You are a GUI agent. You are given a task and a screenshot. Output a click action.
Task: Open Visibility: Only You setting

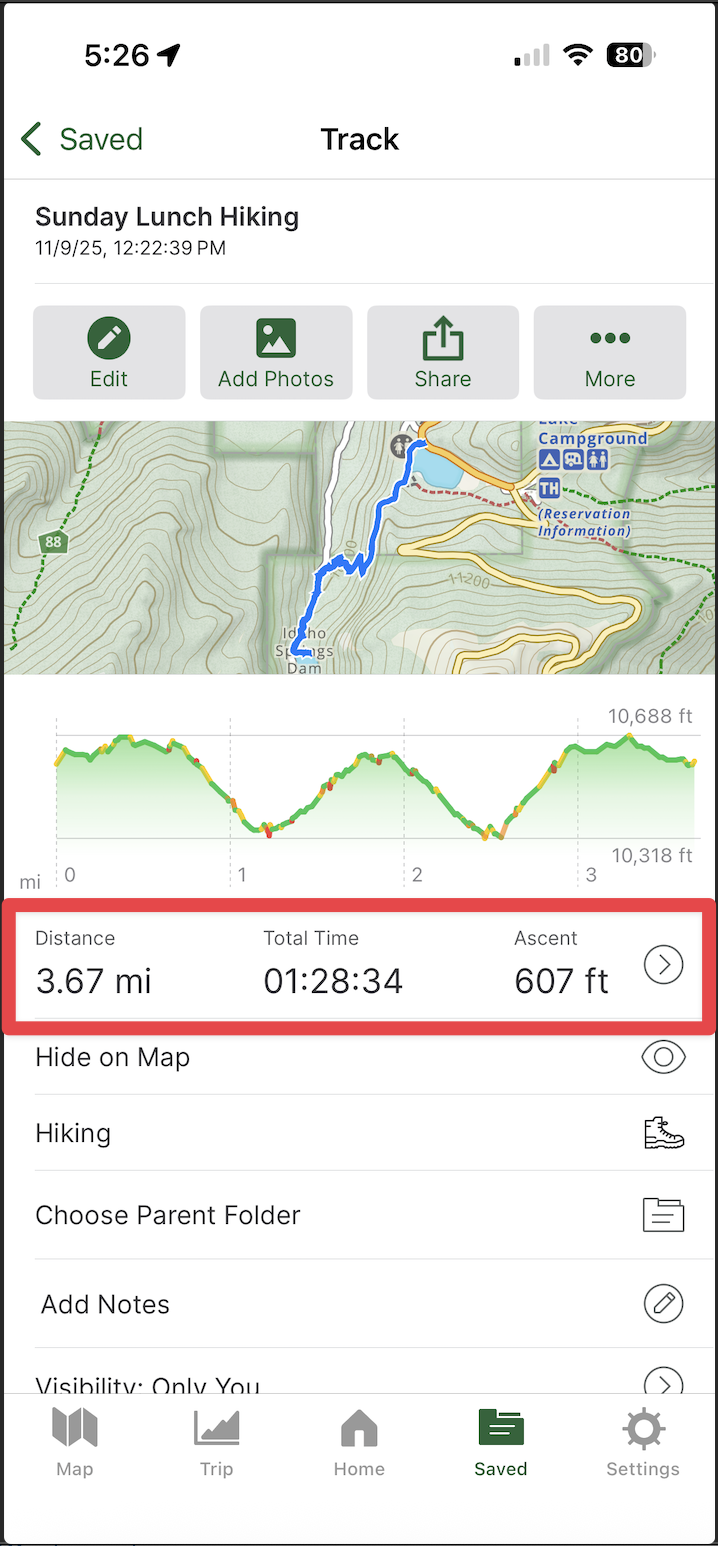(x=359, y=1384)
